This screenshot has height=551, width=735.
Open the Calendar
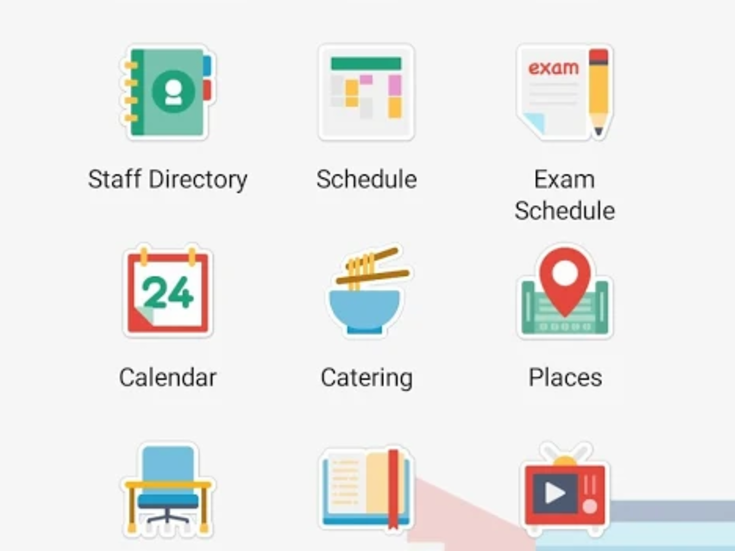point(167,292)
